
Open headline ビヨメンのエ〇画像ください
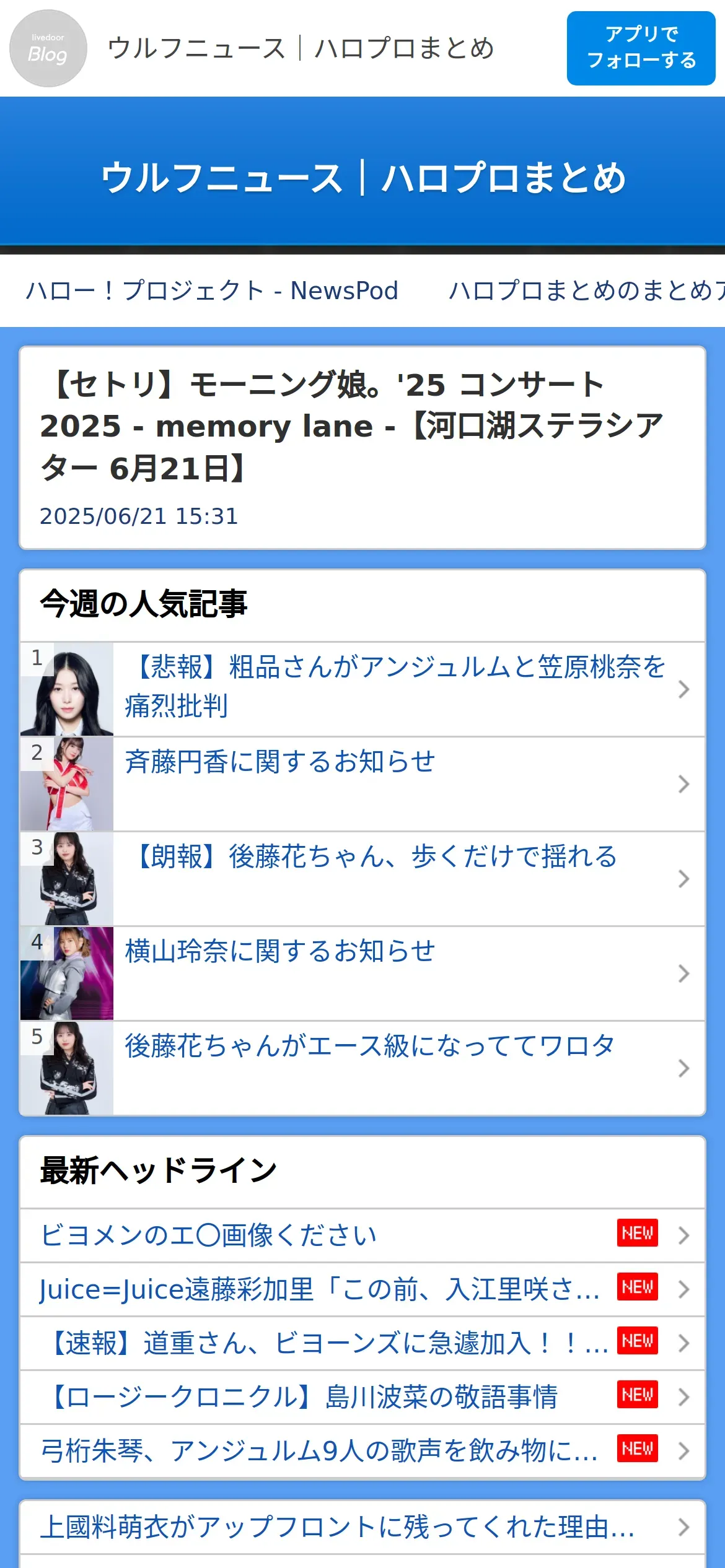208,1235
